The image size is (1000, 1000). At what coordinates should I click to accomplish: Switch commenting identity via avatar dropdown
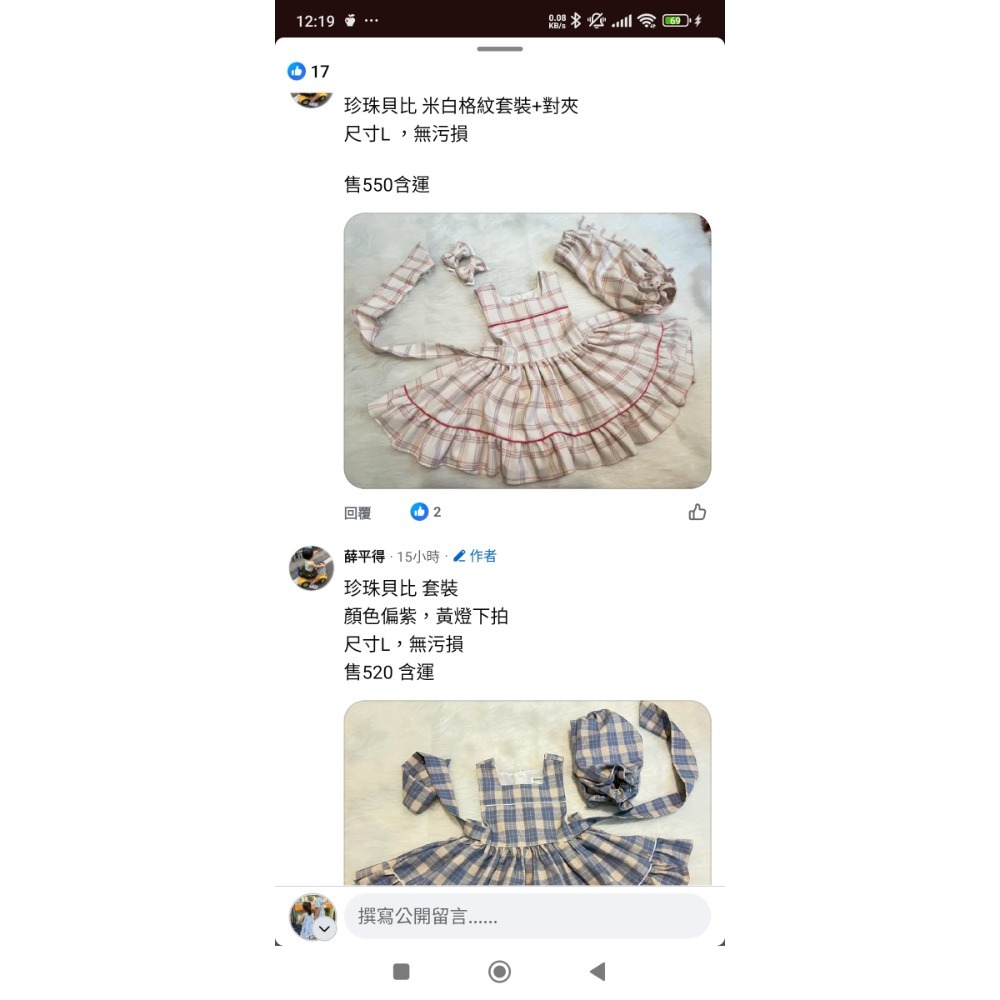pyautogui.click(x=324, y=929)
